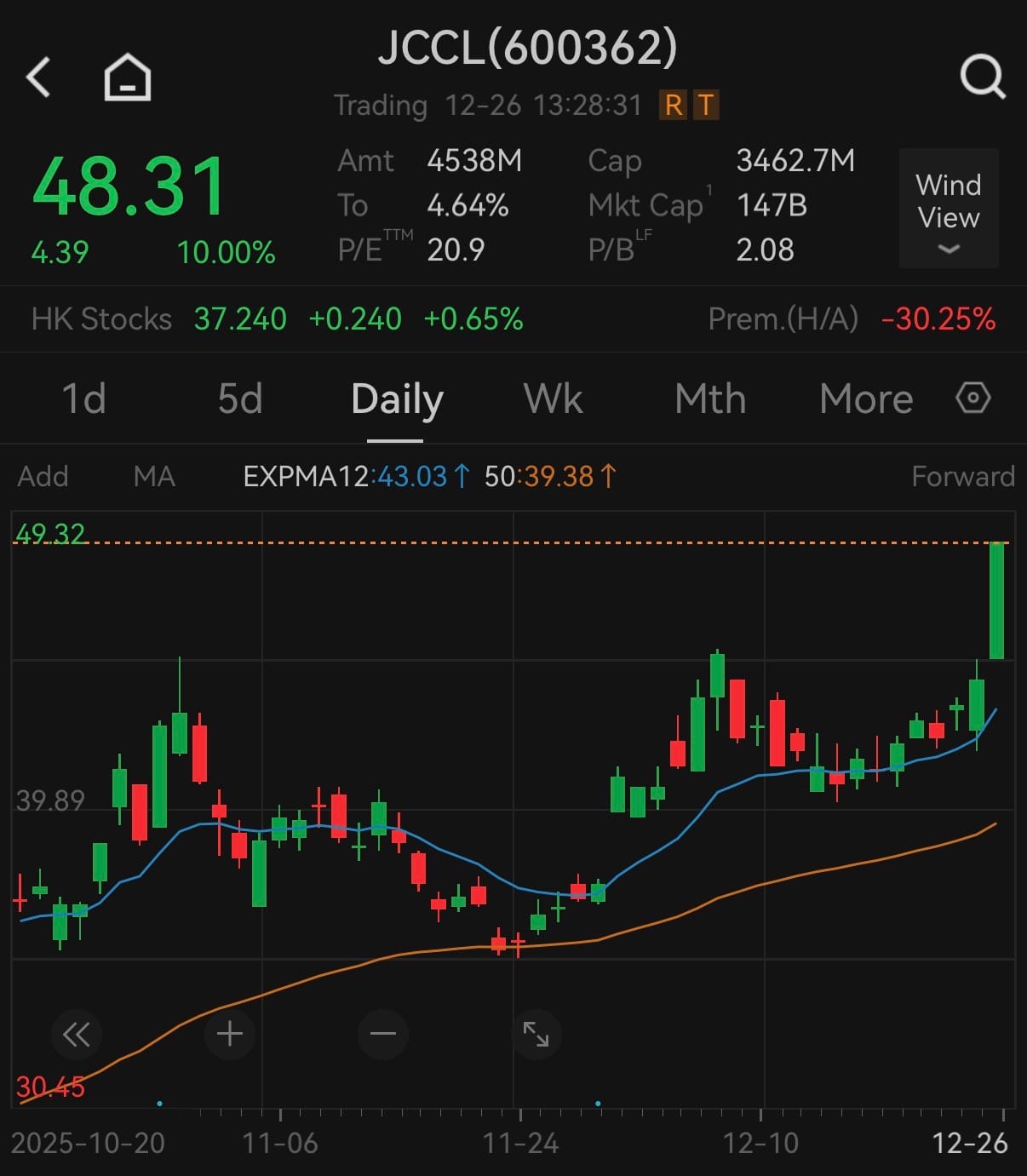Jump chart back with double-arrow button
The height and width of the screenshot is (1176, 1027).
(77, 1035)
